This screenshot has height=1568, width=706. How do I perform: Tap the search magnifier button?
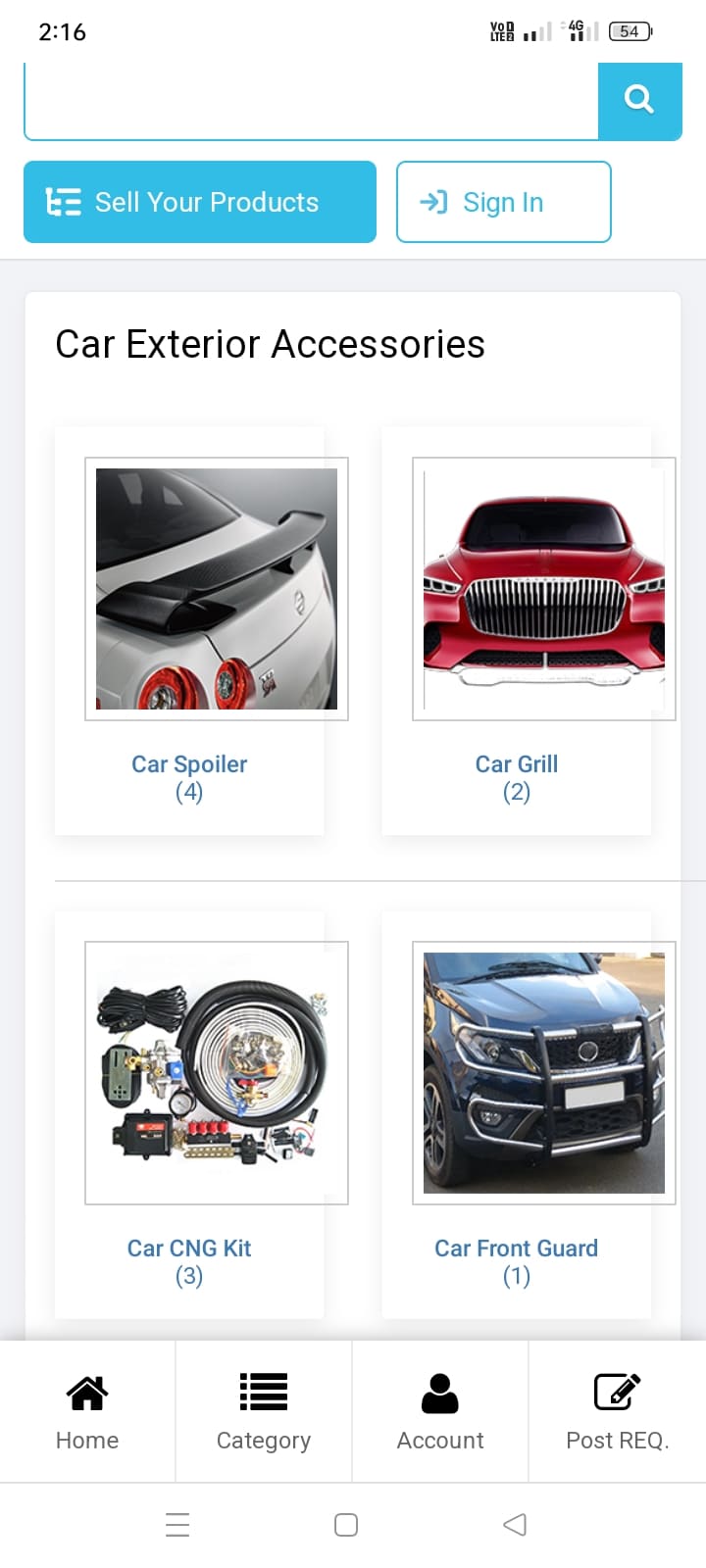coord(639,100)
